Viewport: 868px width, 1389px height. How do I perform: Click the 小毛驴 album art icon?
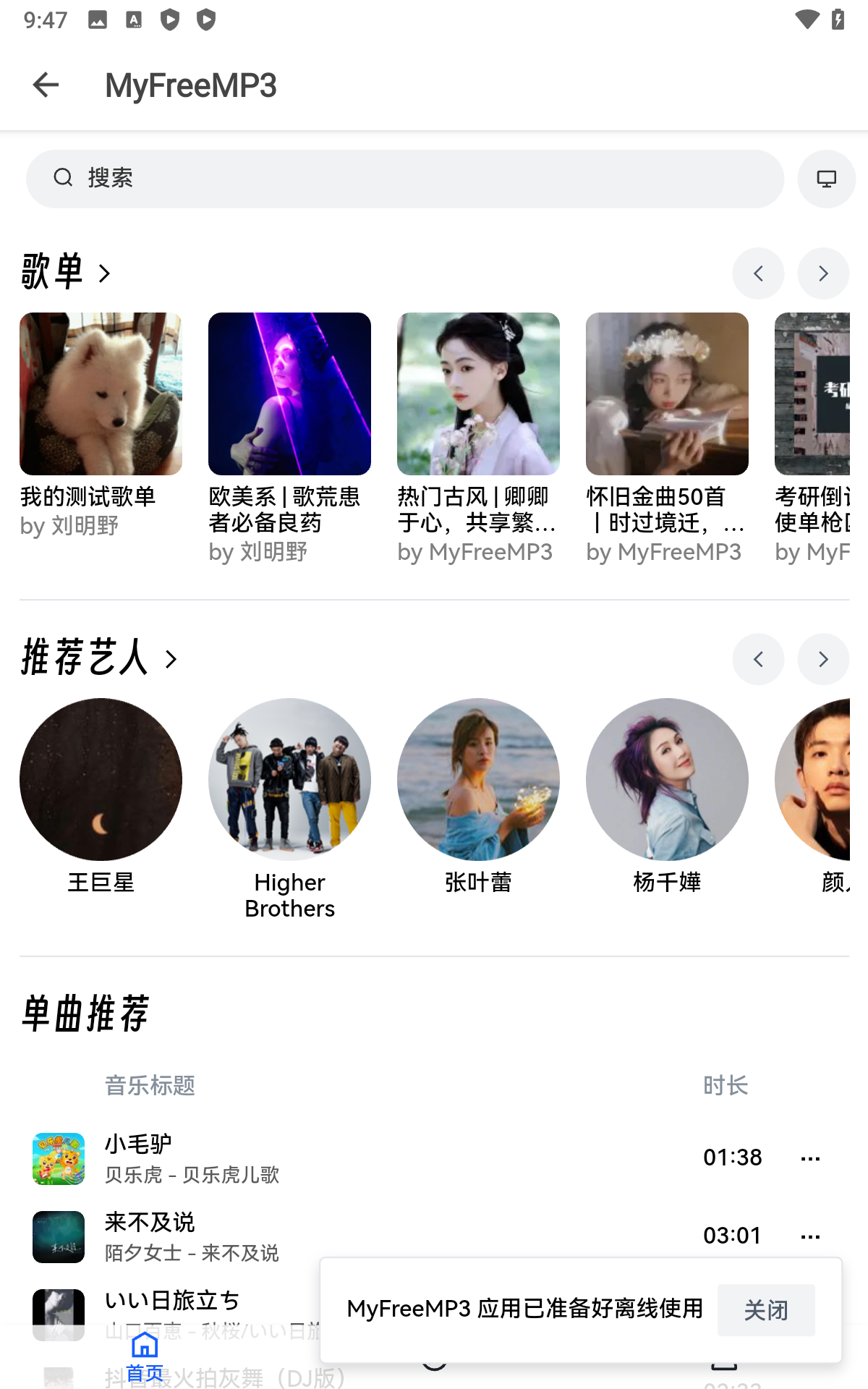[x=58, y=1157]
